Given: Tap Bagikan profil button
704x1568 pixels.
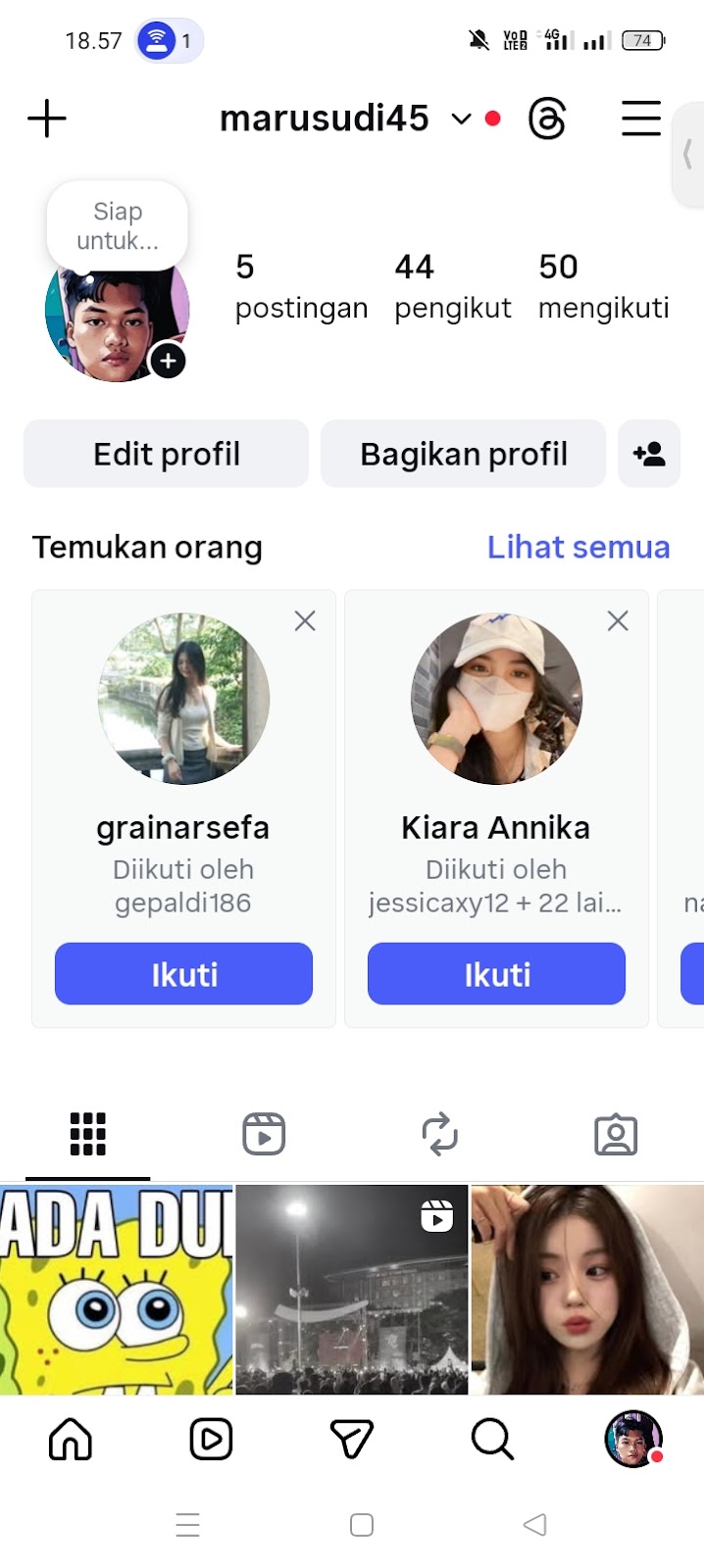Looking at the screenshot, I should pyautogui.click(x=463, y=454).
